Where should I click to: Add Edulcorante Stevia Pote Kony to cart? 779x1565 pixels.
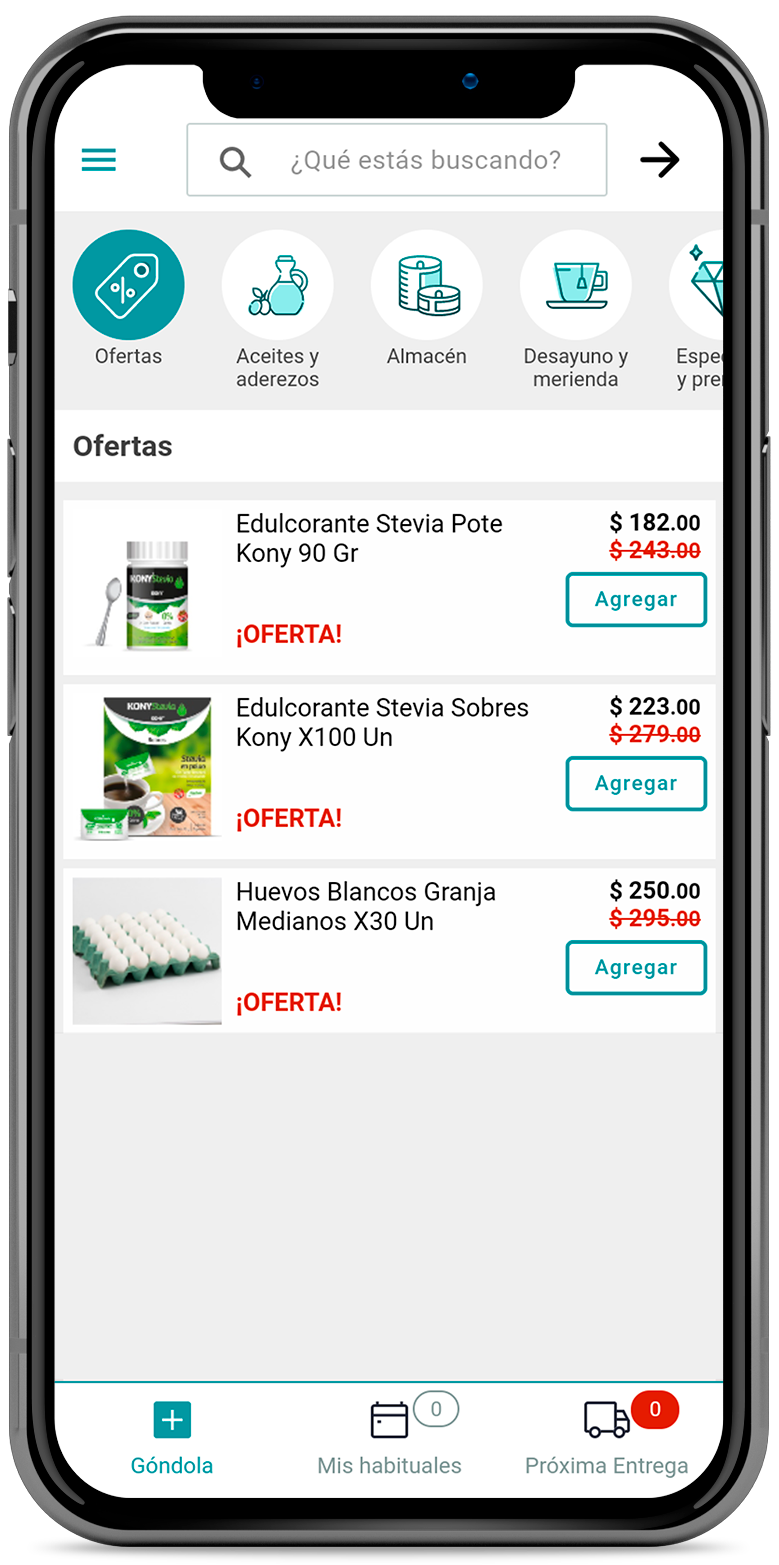pyautogui.click(x=636, y=600)
